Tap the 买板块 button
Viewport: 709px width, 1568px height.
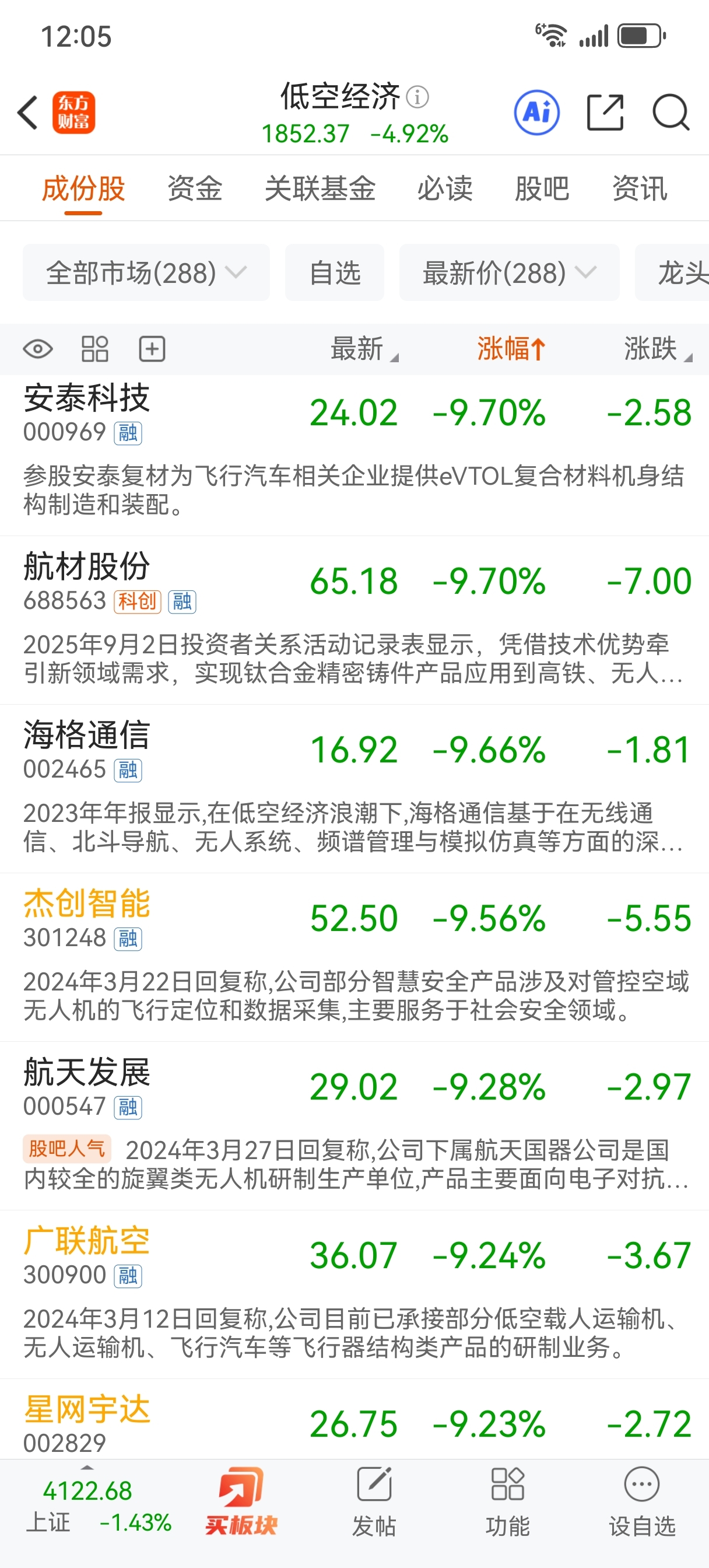[241, 1501]
